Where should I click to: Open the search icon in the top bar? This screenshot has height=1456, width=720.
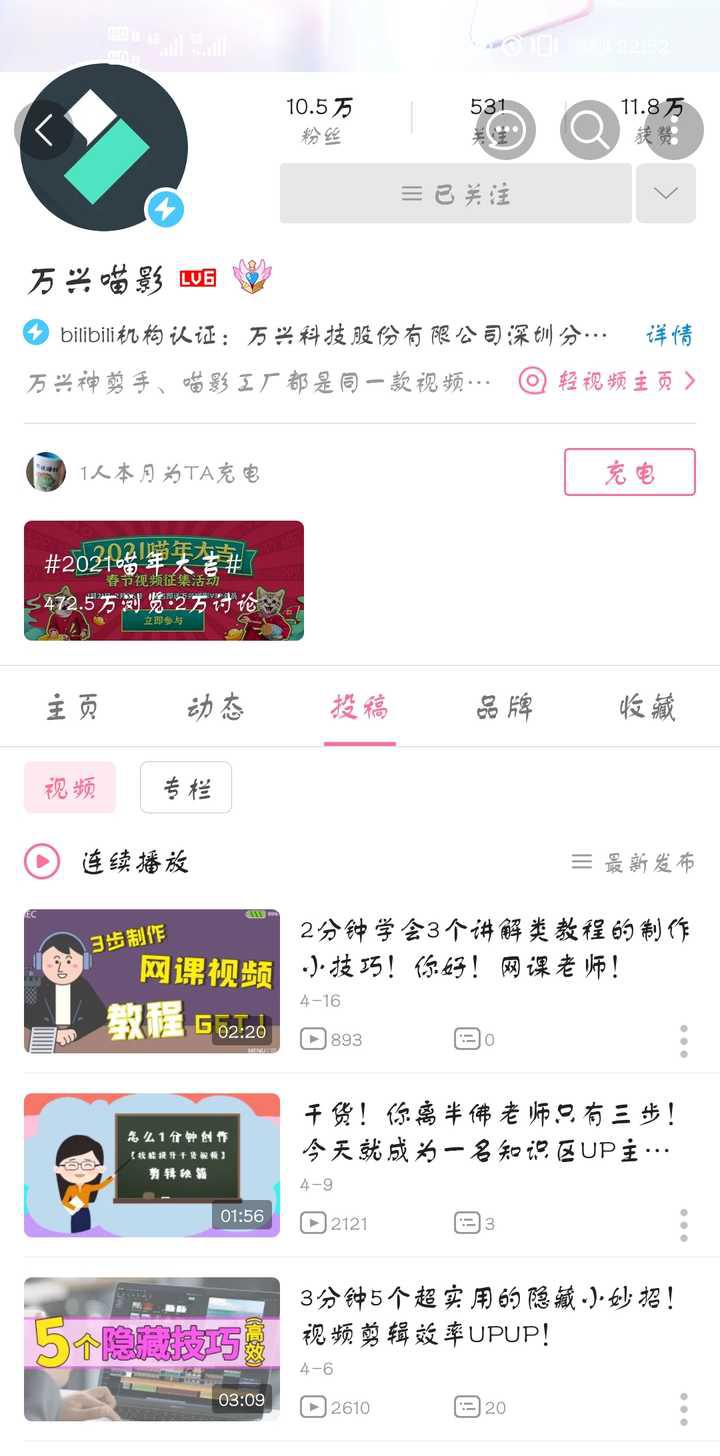tap(589, 130)
